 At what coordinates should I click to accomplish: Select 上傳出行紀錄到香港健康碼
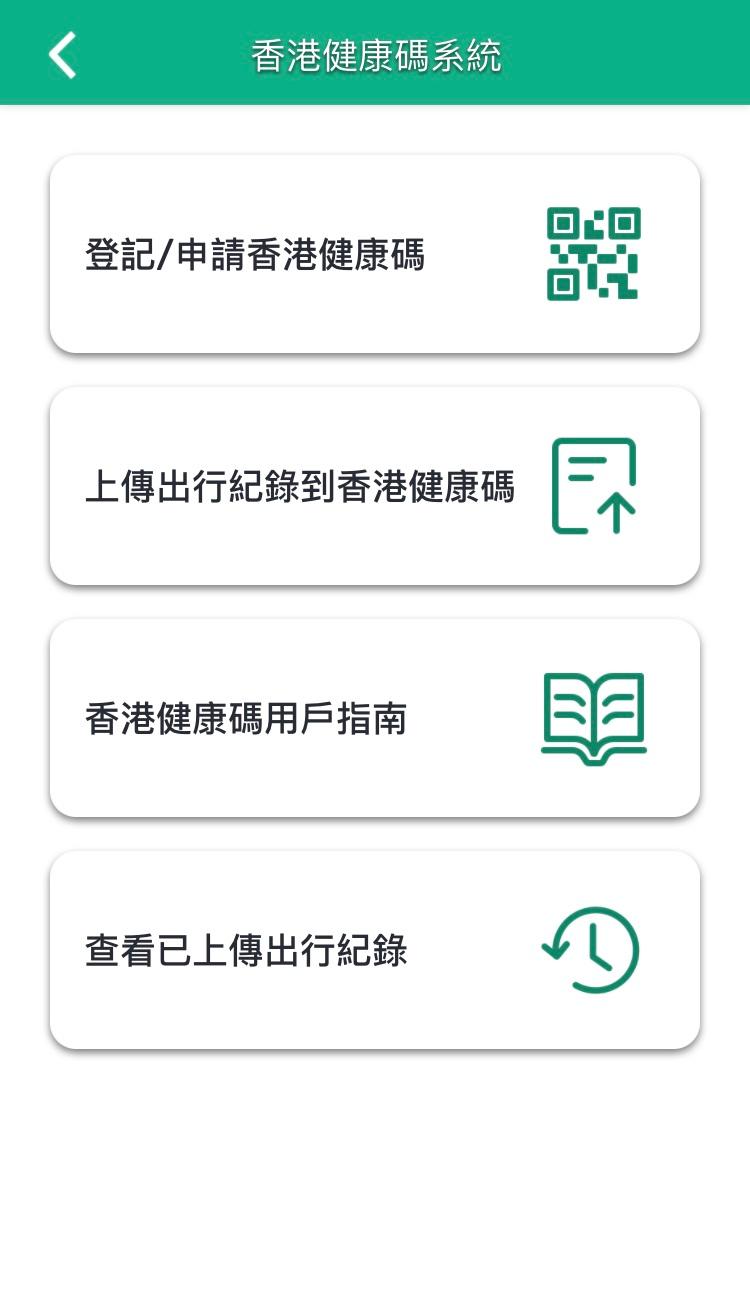[x=374, y=486]
